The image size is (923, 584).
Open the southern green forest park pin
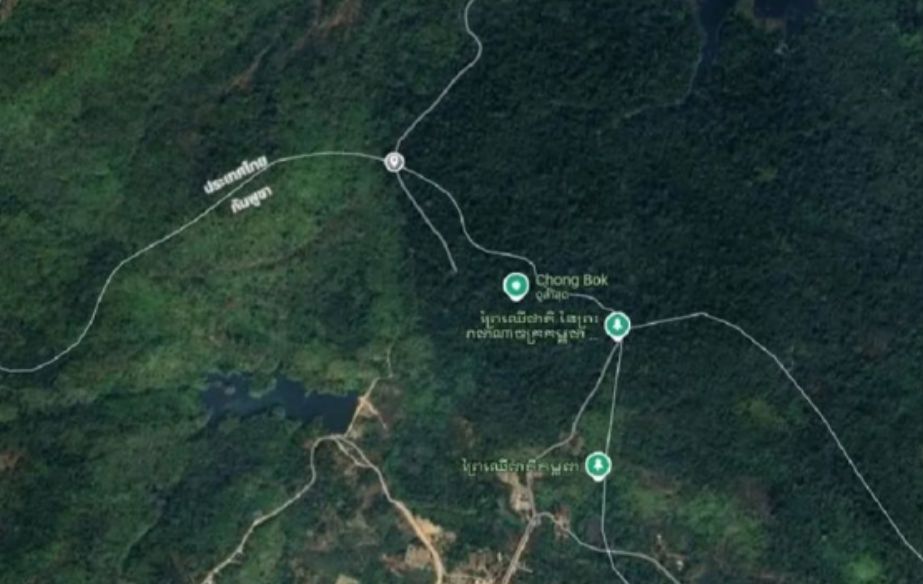598,464
